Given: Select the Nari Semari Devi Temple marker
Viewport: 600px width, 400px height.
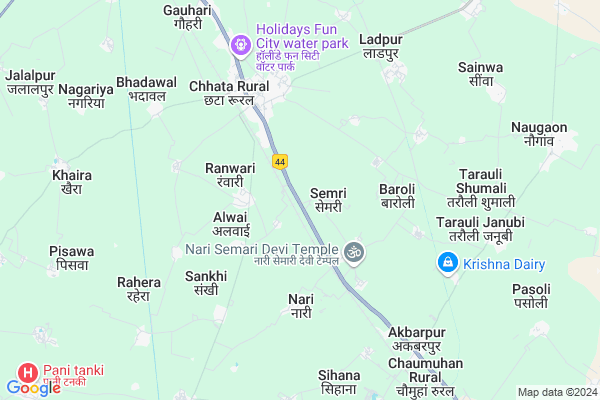Looking at the screenshot, I should pos(353,252).
